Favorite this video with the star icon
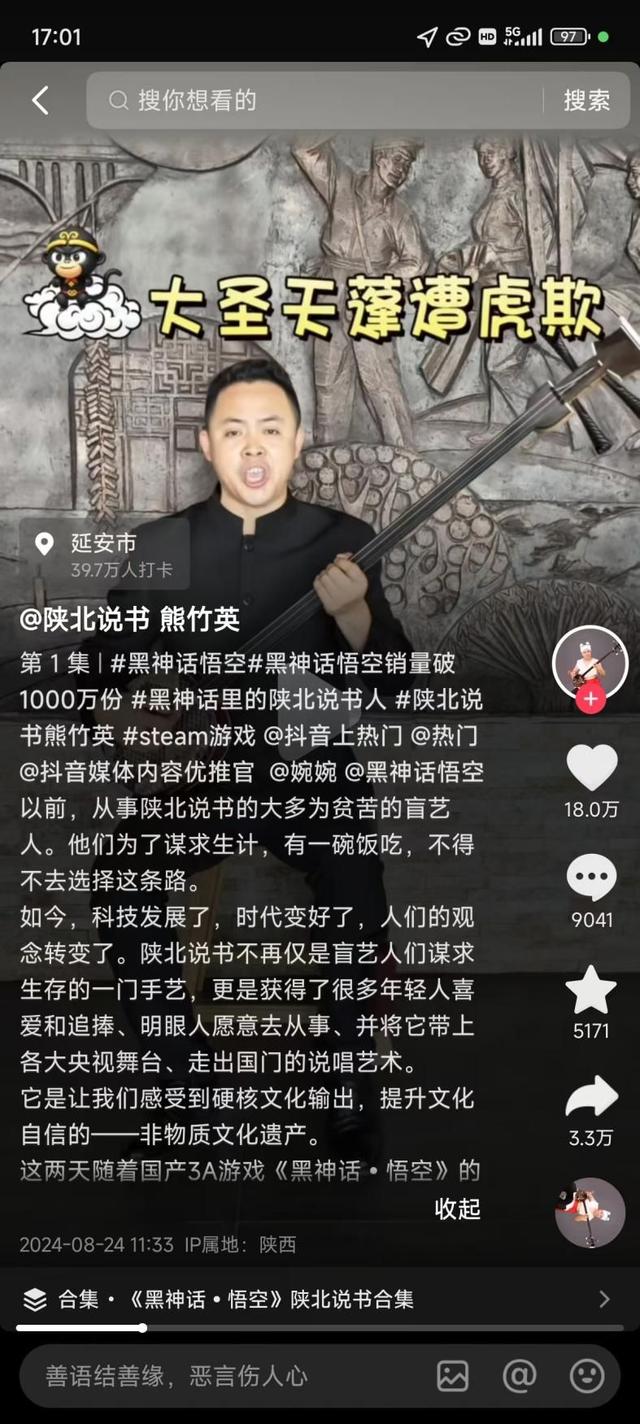Screen dimensions: 640x1424 591,989
